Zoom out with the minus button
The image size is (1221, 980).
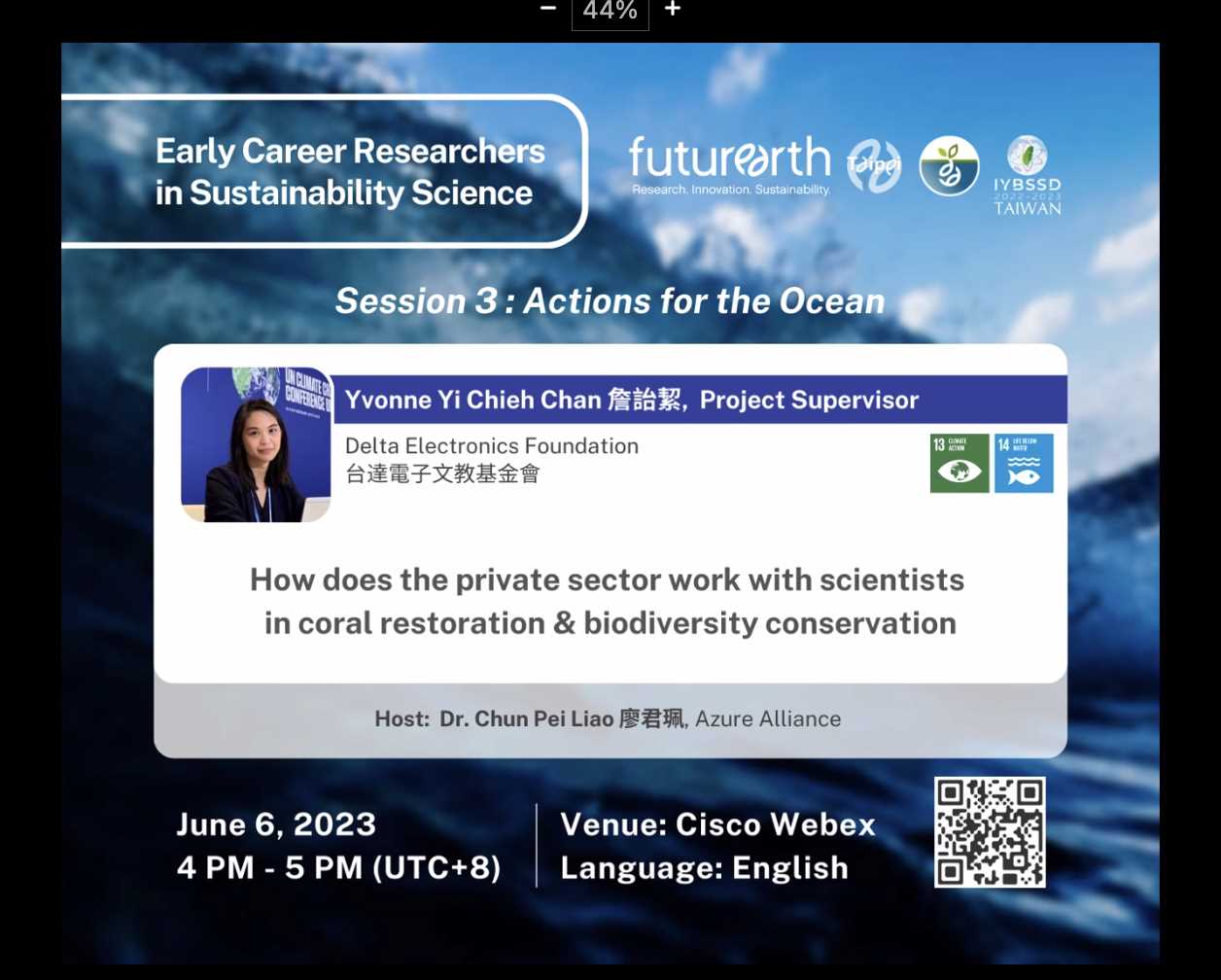(x=548, y=9)
